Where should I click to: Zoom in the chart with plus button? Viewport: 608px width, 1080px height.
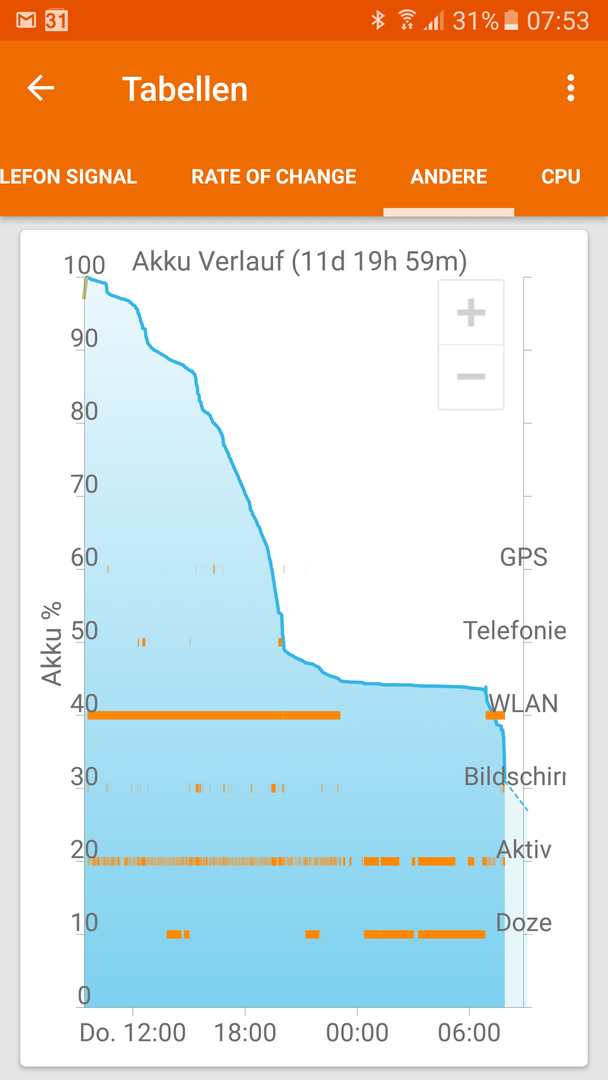pos(471,313)
